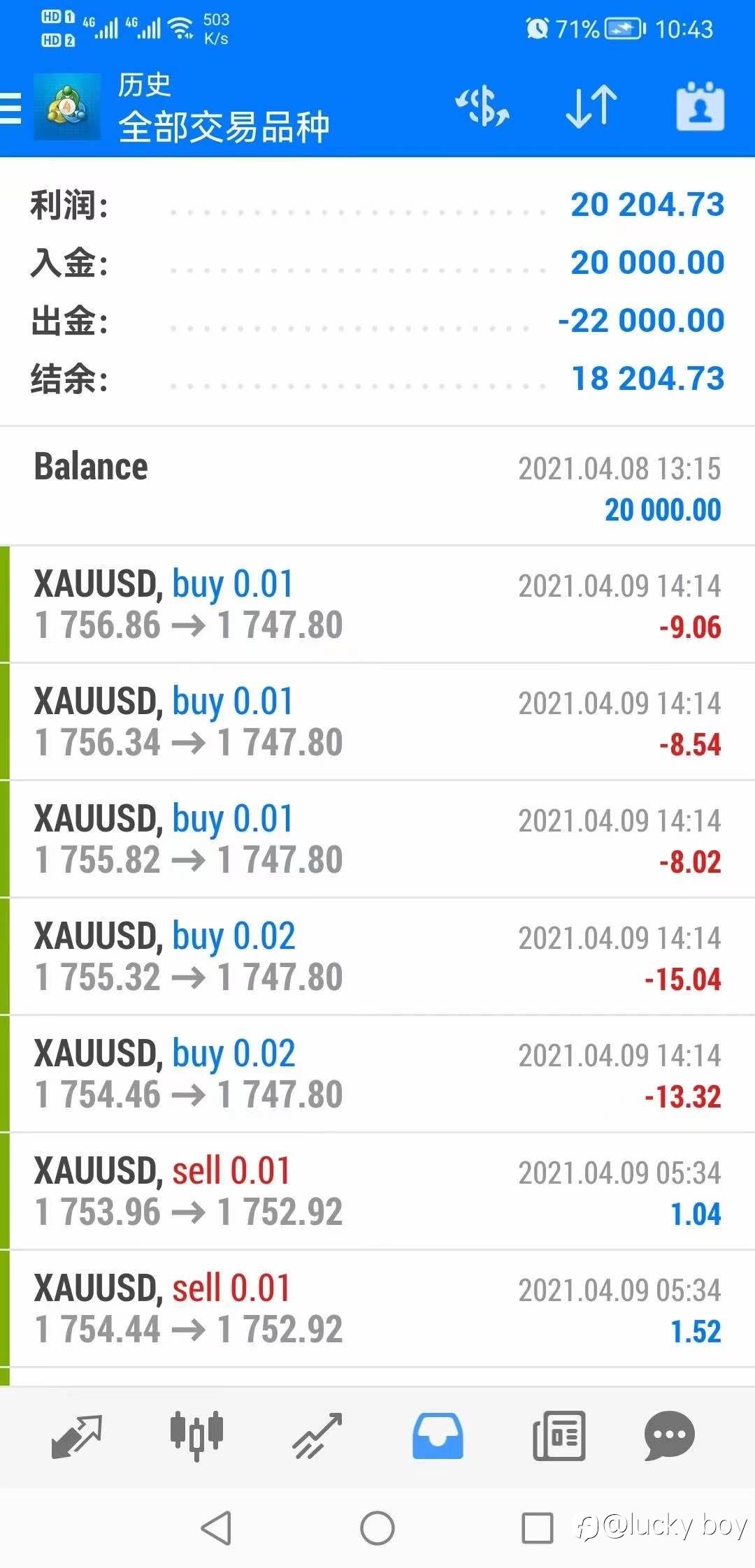Open the XAUUSD sell trade with 1.52 profit
This screenshot has width=755, height=1568.
click(377, 1309)
